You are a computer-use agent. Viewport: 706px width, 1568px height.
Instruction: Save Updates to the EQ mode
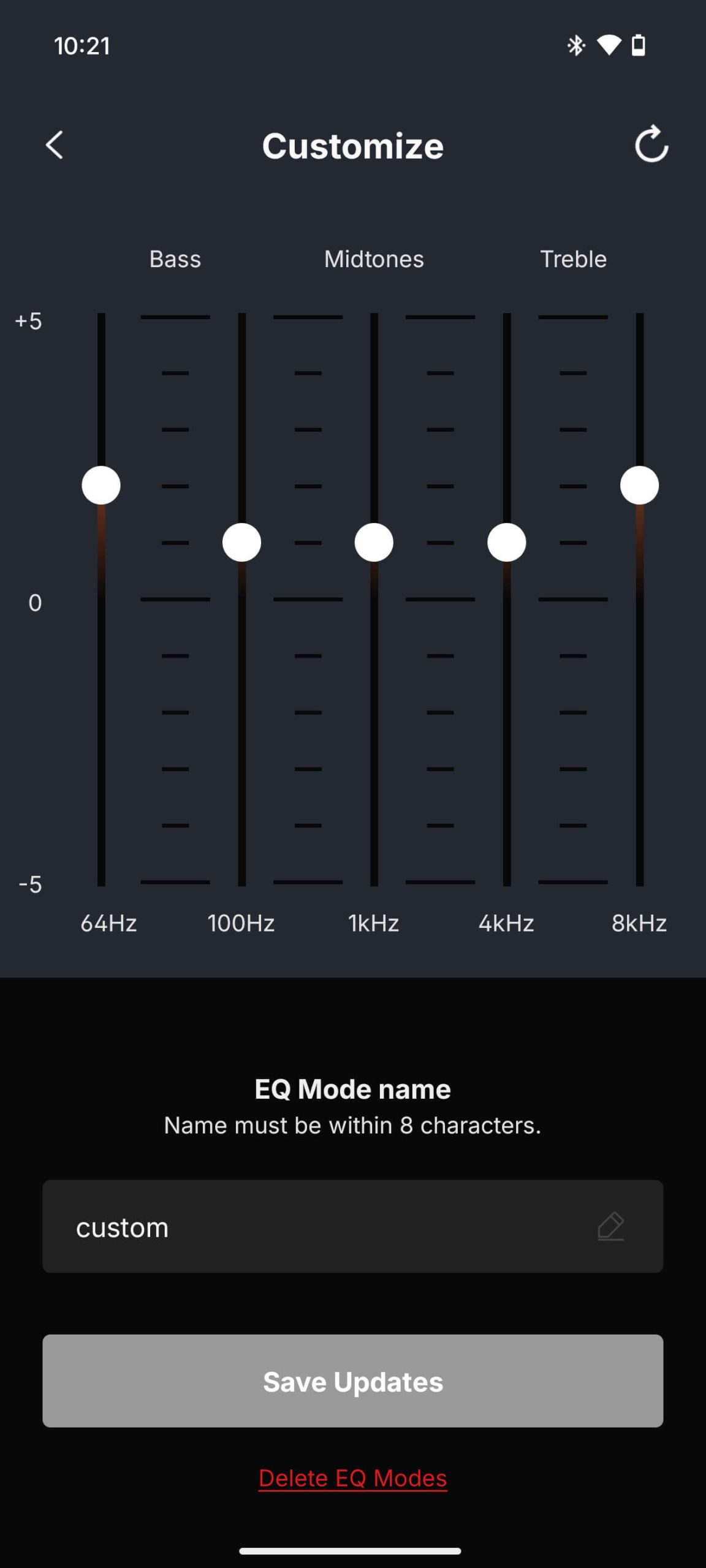(x=353, y=1381)
